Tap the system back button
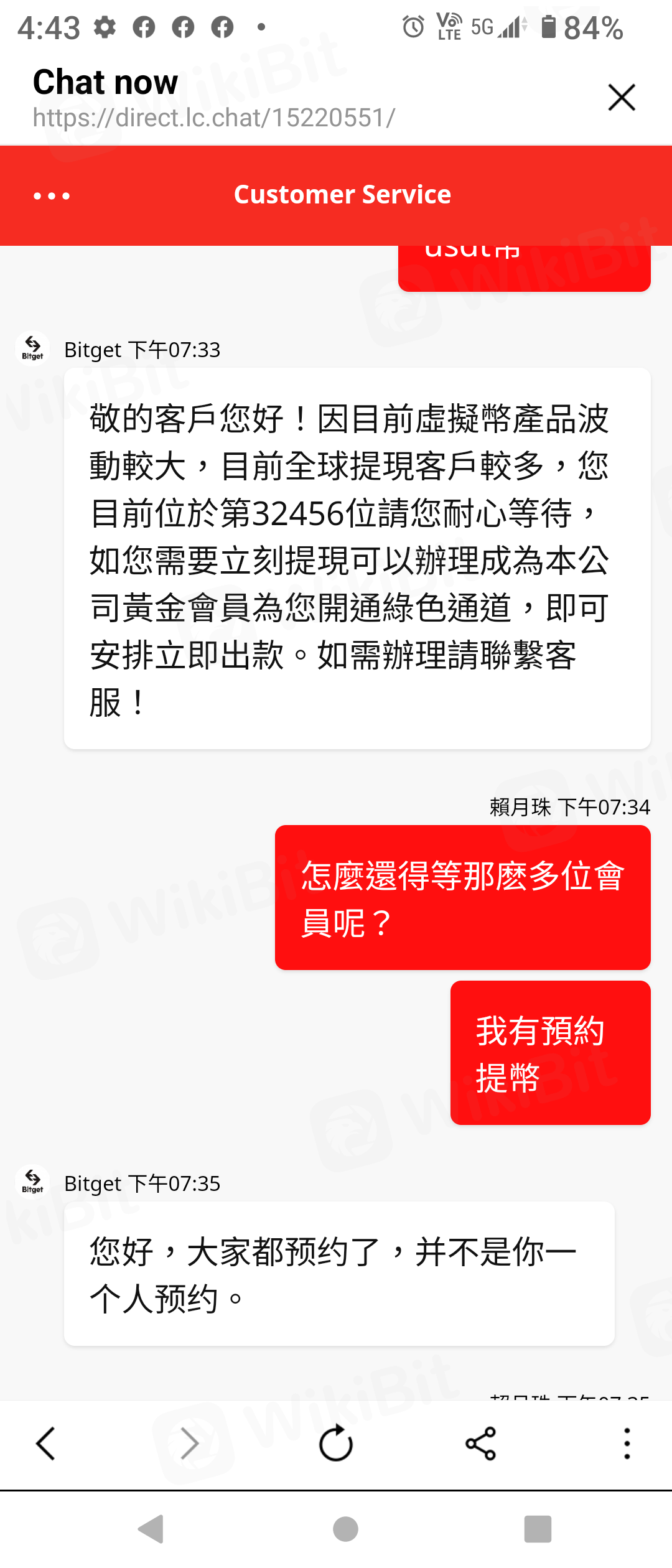This screenshot has width=672, height=1568. click(151, 1529)
